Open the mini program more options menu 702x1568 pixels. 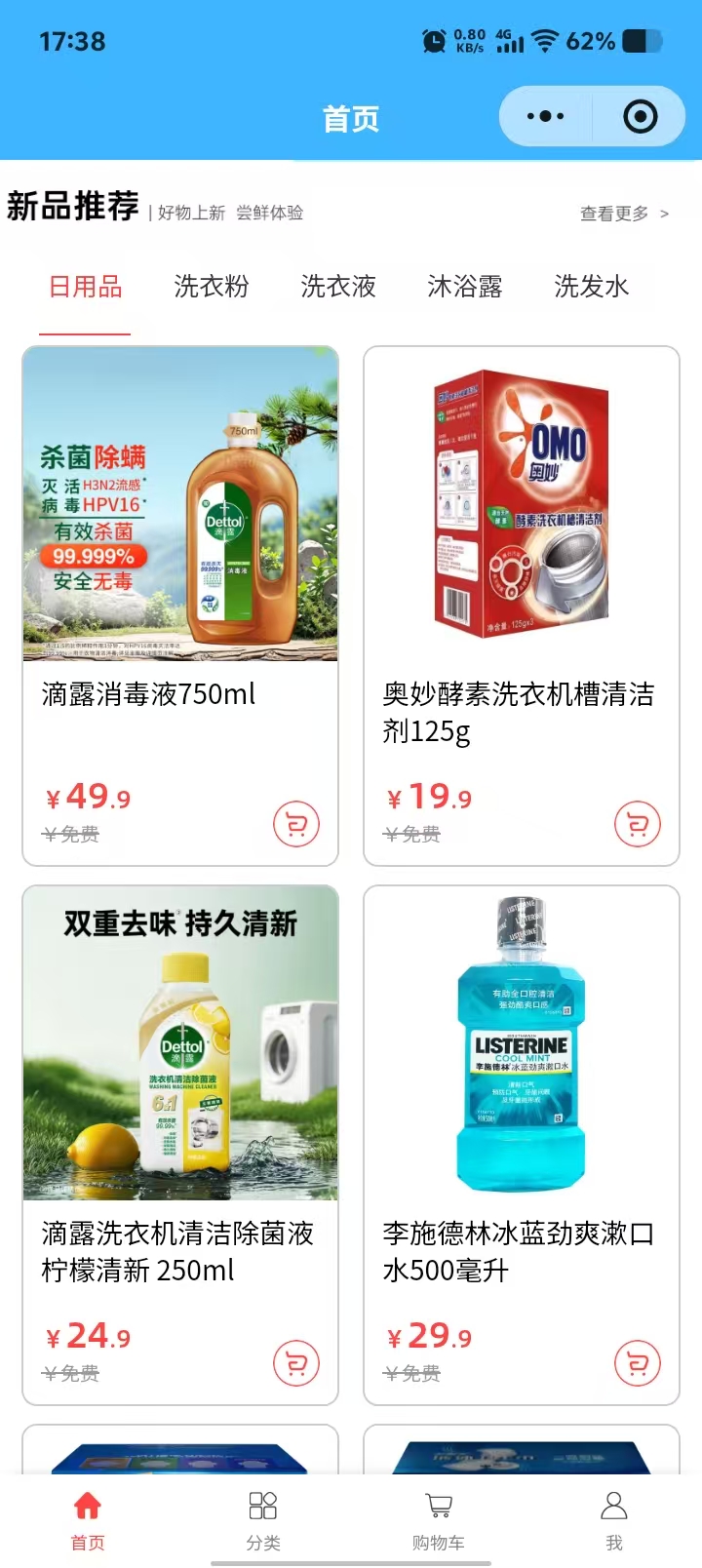click(545, 117)
